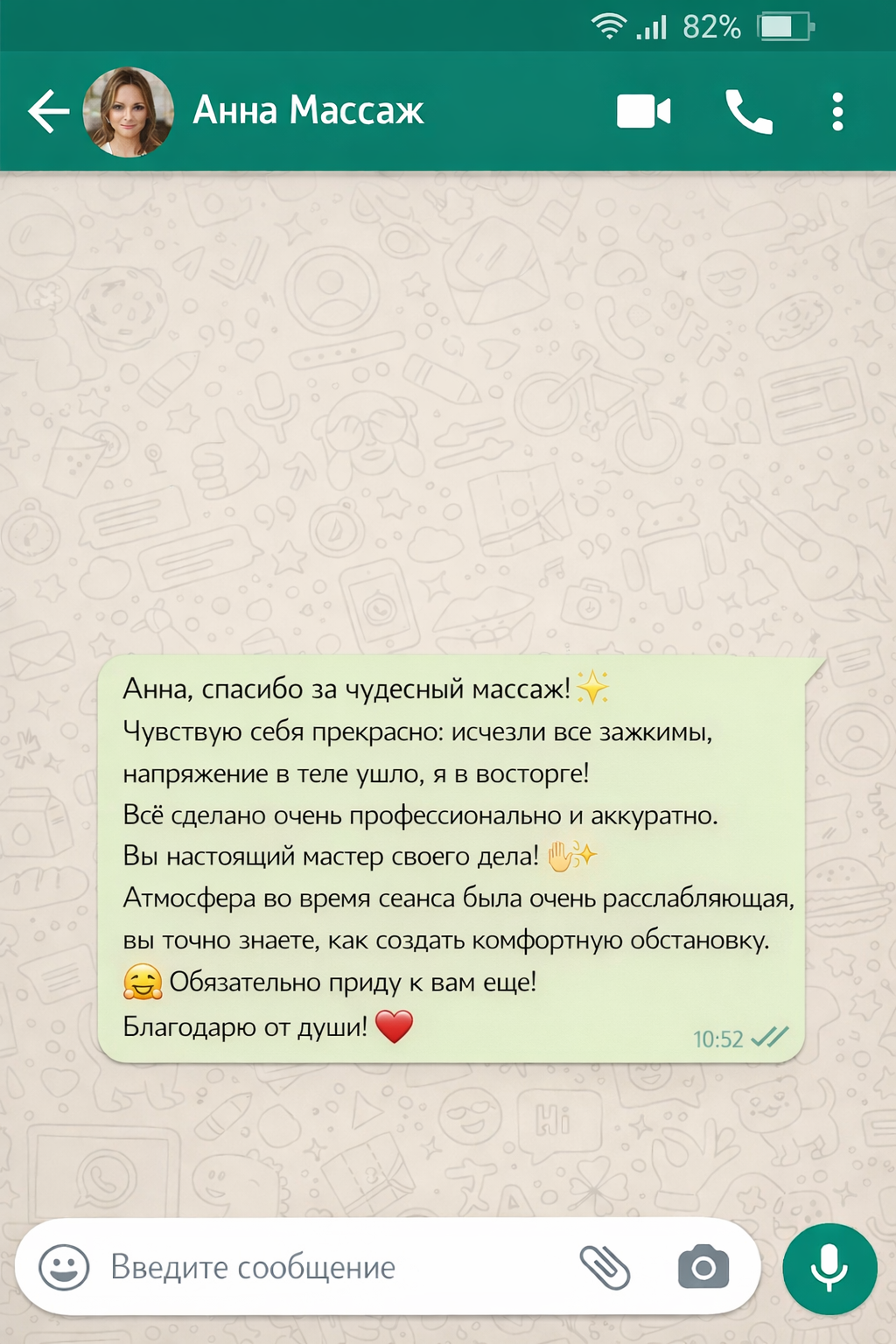Open the three-dot overflow menu
This screenshot has height=1344, width=896.
[837, 112]
